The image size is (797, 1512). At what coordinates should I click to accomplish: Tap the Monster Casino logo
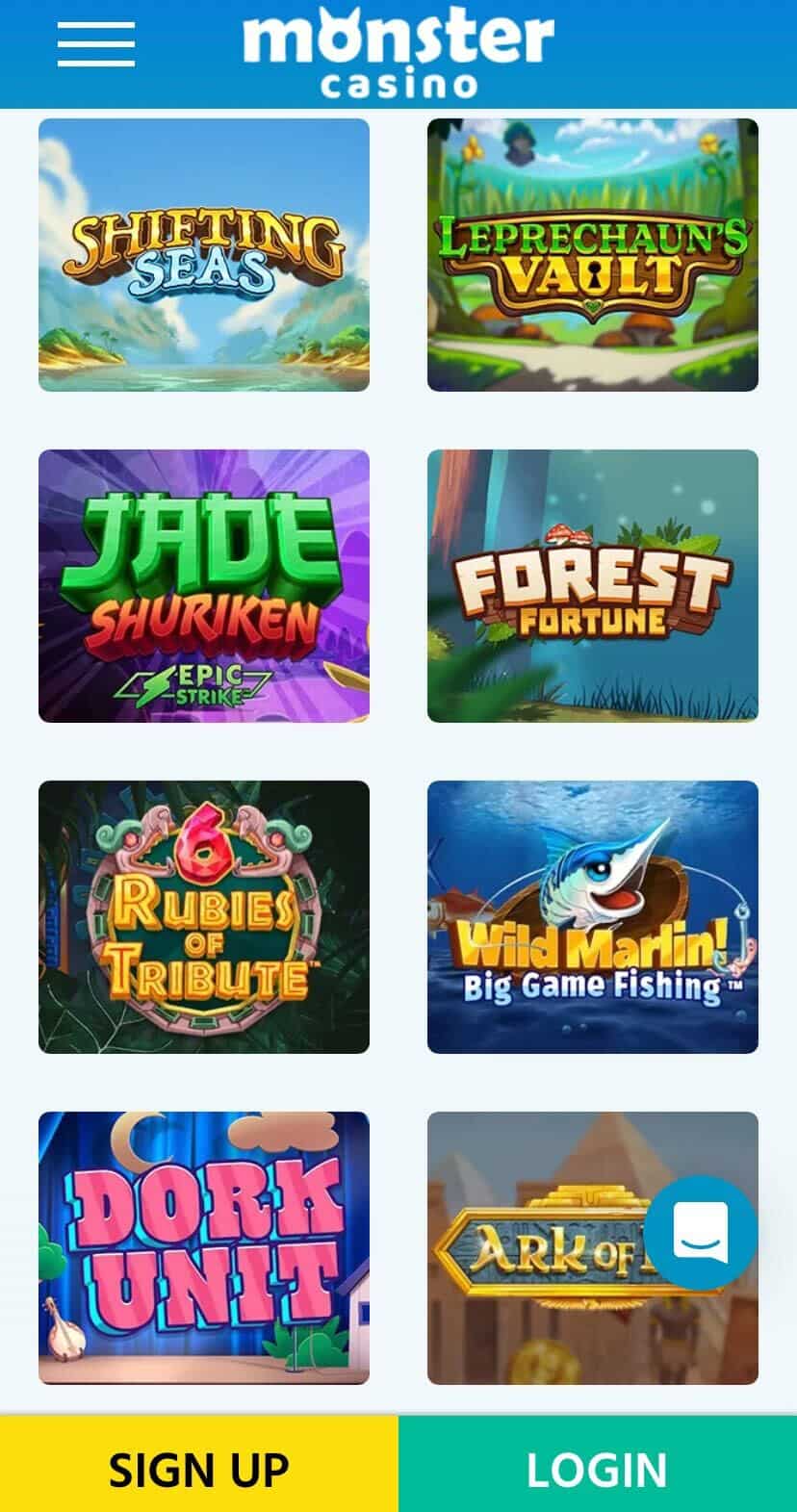[398, 53]
